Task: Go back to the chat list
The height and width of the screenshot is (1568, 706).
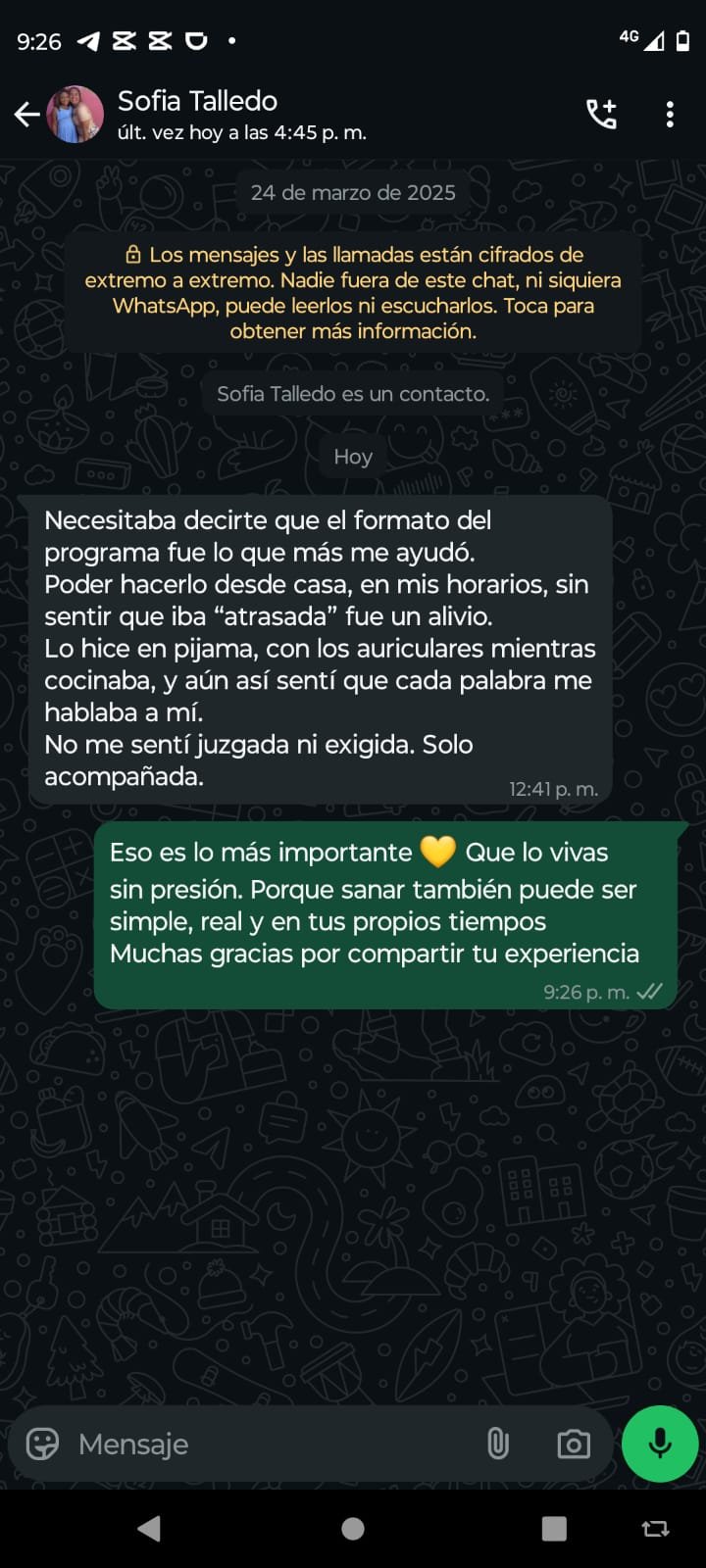Action: pos(26,115)
